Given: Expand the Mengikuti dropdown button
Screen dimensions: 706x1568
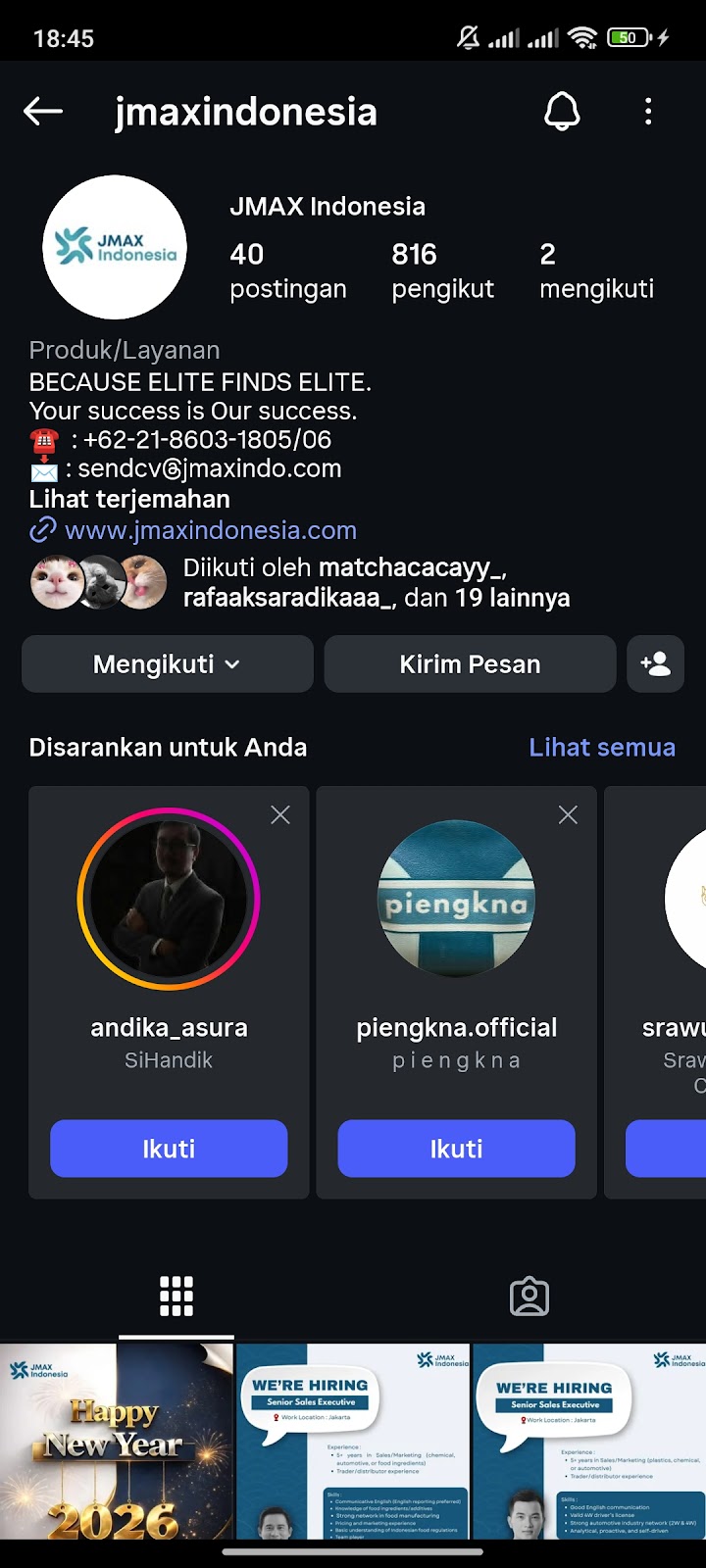Looking at the screenshot, I should tap(168, 664).
